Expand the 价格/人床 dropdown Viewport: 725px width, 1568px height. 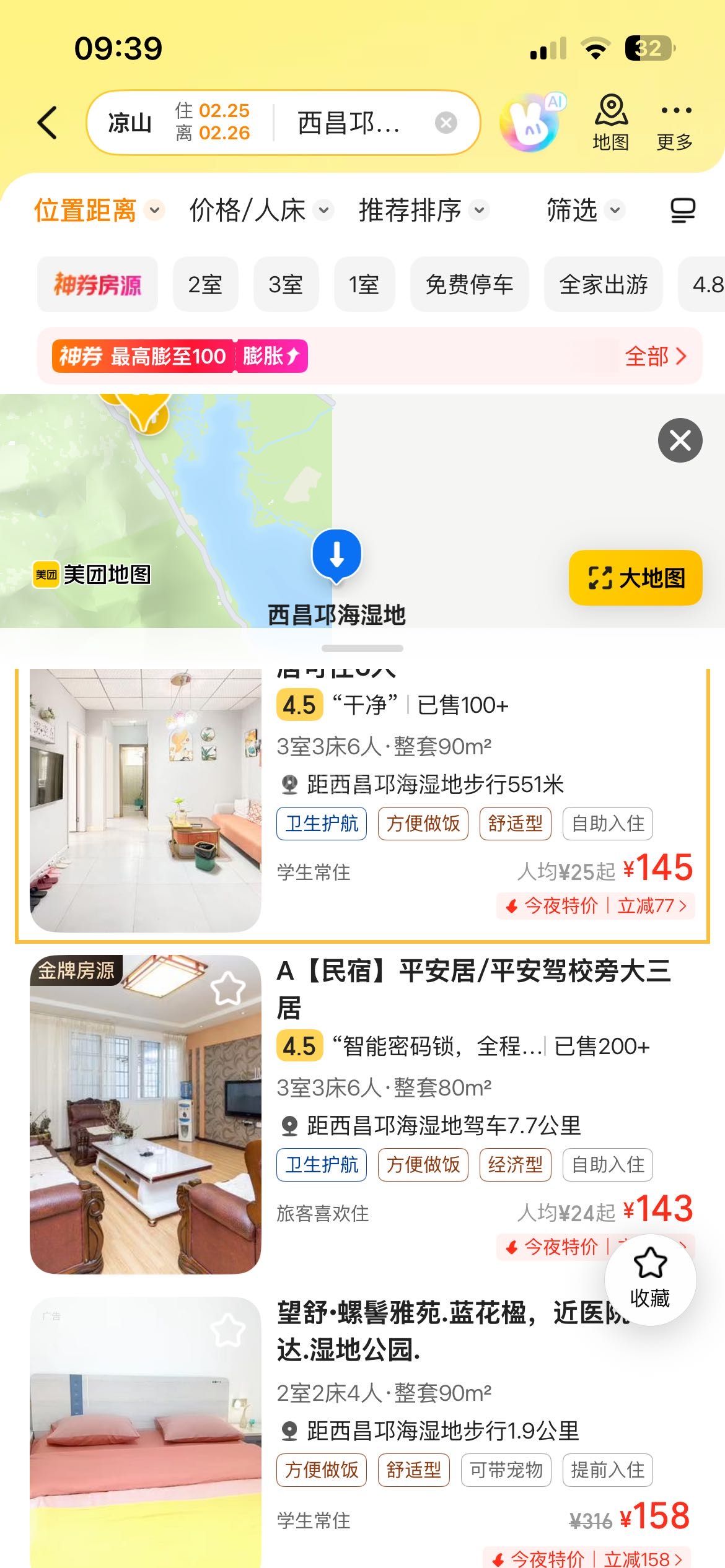point(260,211)
